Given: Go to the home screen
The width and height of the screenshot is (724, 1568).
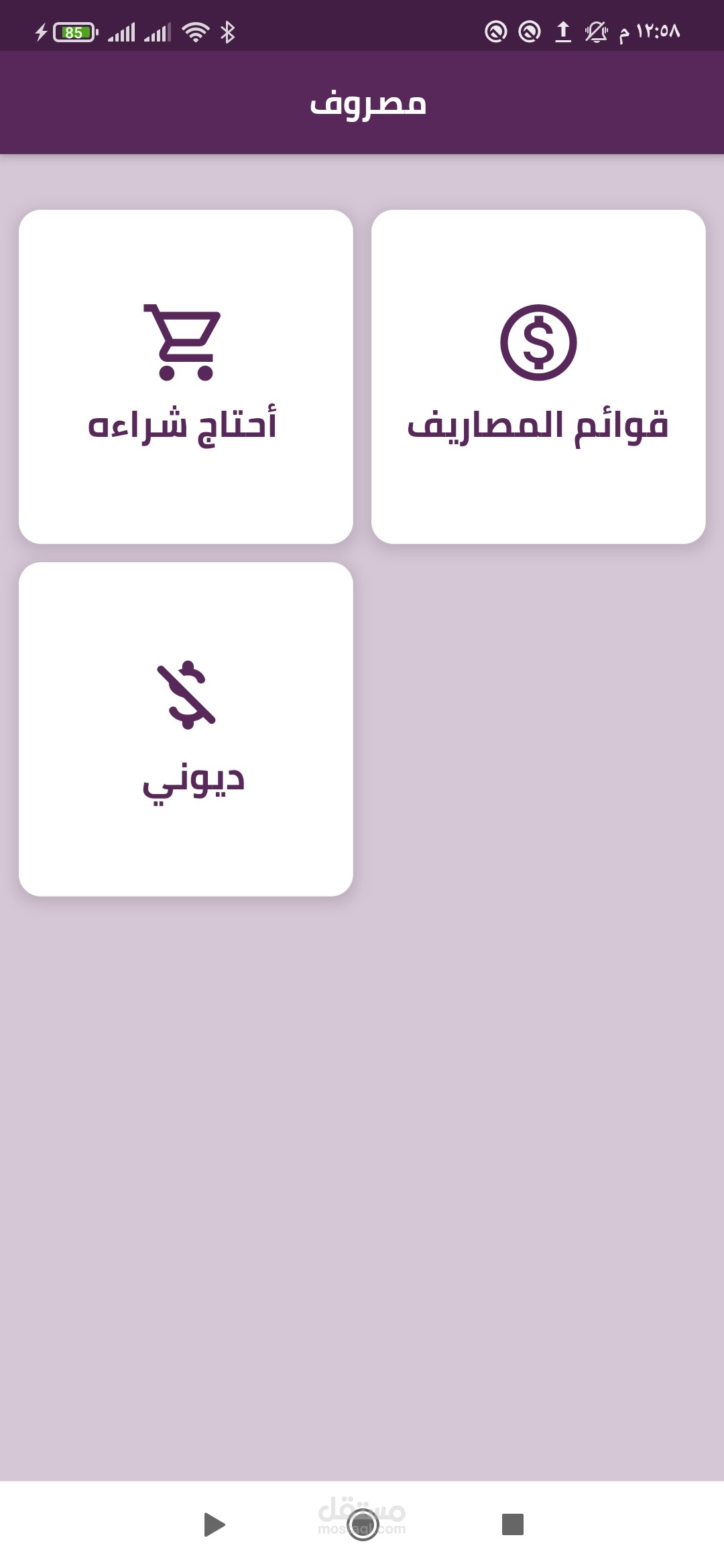Looking at the screenshot, I should coord(363,1524).
